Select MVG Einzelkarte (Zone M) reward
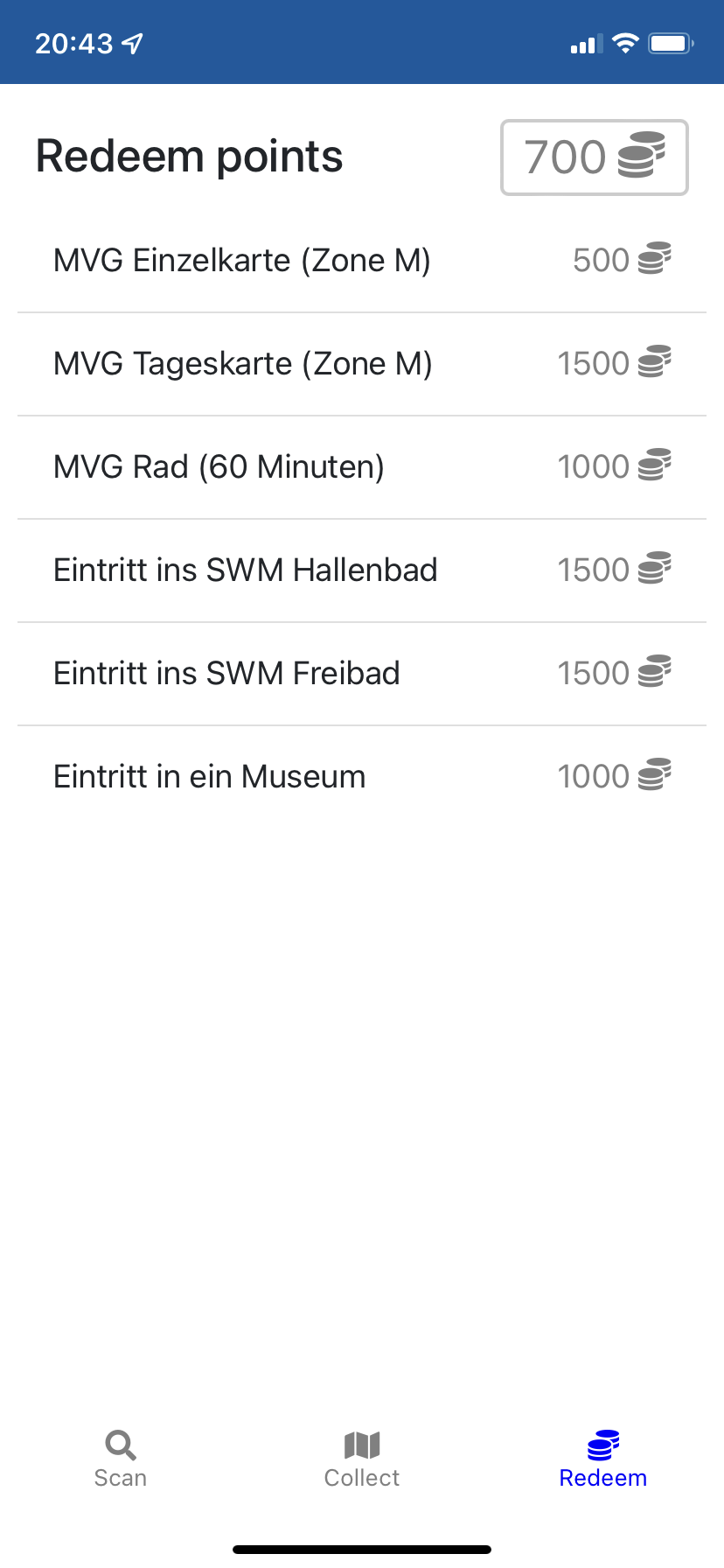Screen dimensions: 724x1568 coord(361,261)
